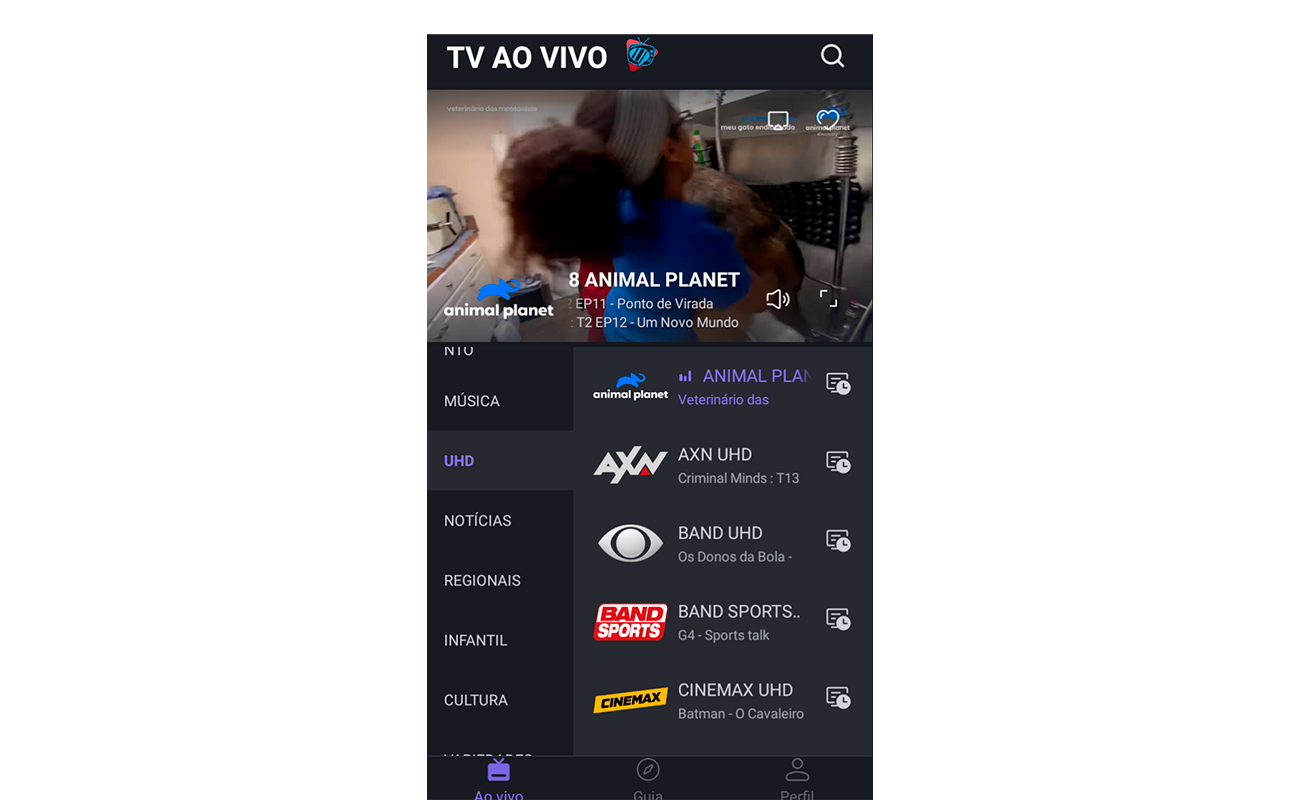The height and width of the screenshot is (800, 1300).
Task: Play the BAND SPORTS channel
Action: pyautogui.click(x=738, y=622)
